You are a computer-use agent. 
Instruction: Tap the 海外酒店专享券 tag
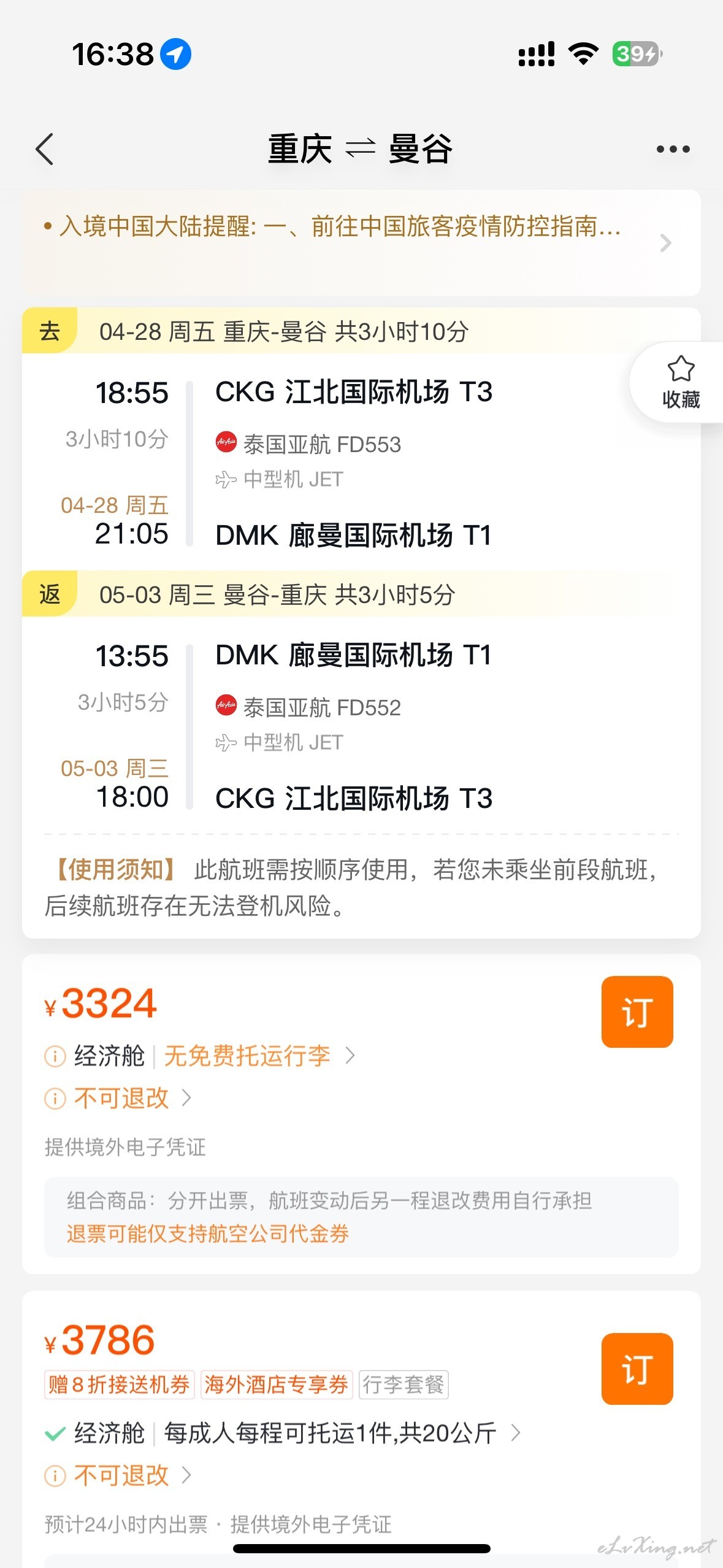[x=277, y=1385]
